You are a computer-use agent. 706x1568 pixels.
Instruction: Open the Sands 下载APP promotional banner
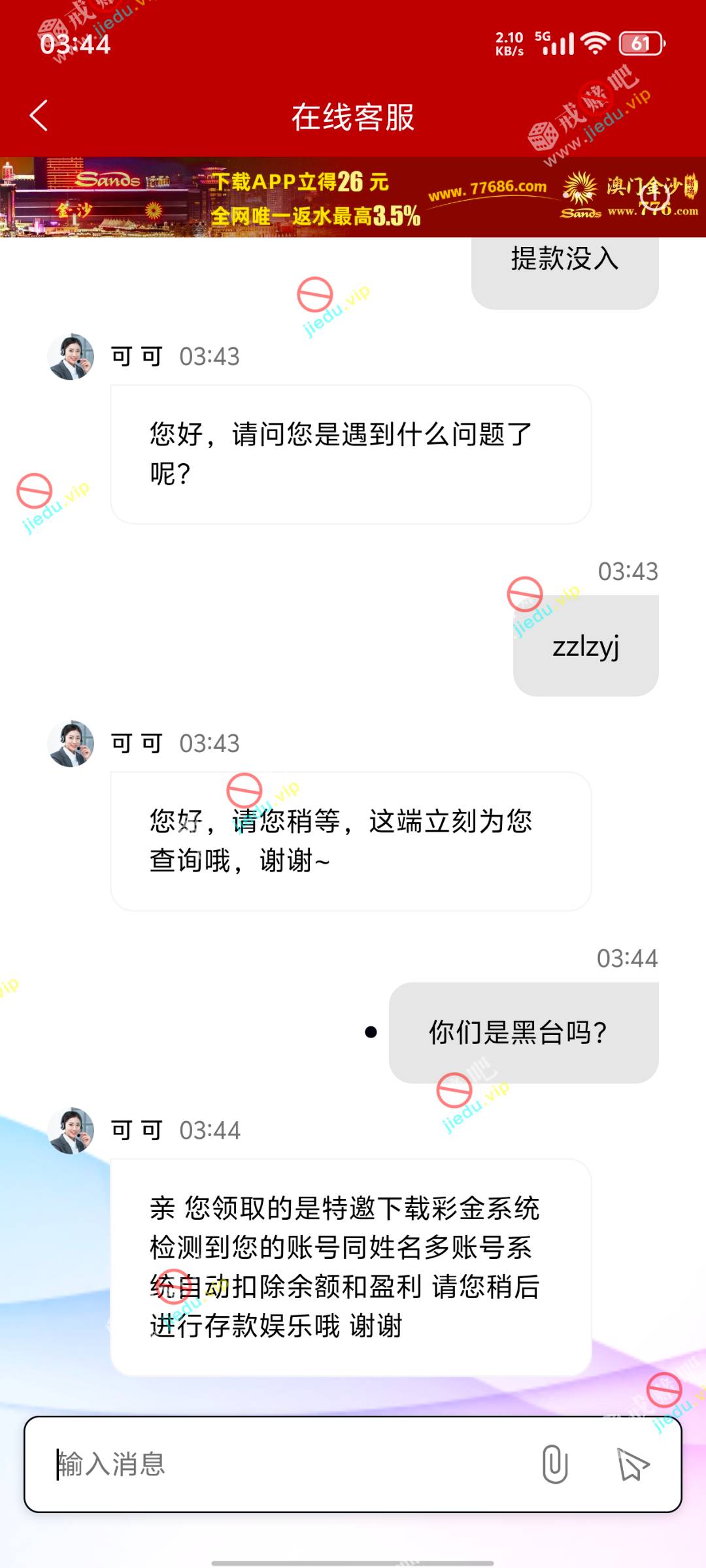pyautogui.click(x=353, y=197)
